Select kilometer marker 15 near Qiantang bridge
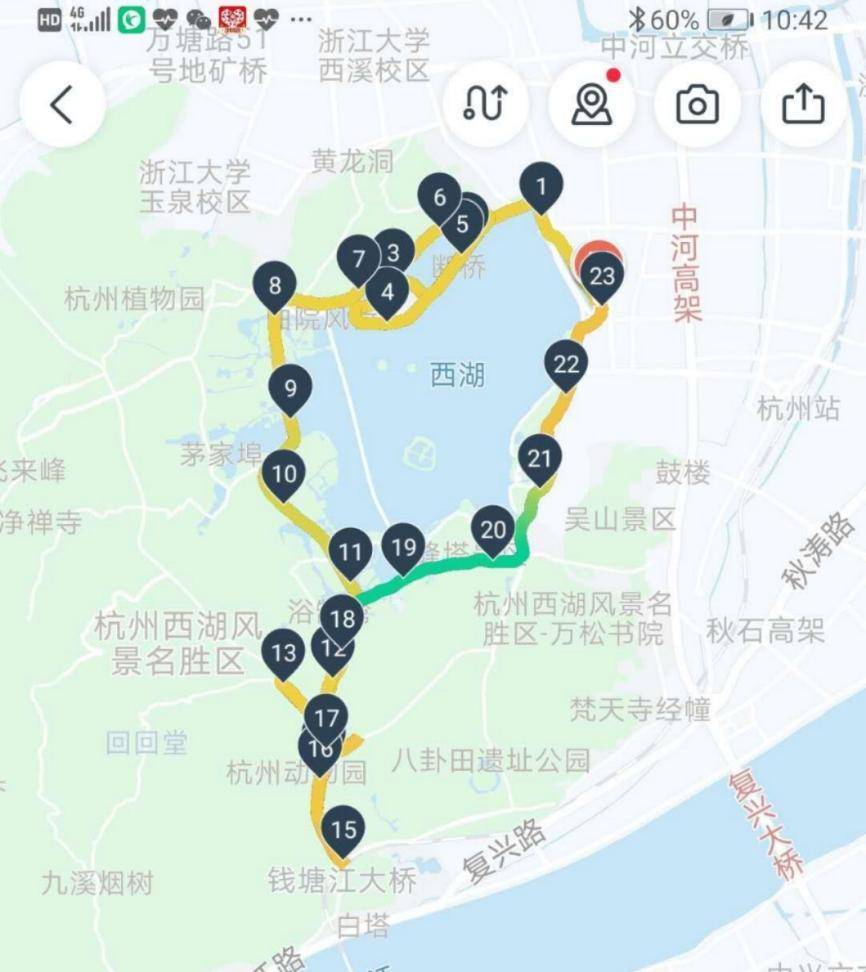866x972 pixels. [x=341, y=827]
